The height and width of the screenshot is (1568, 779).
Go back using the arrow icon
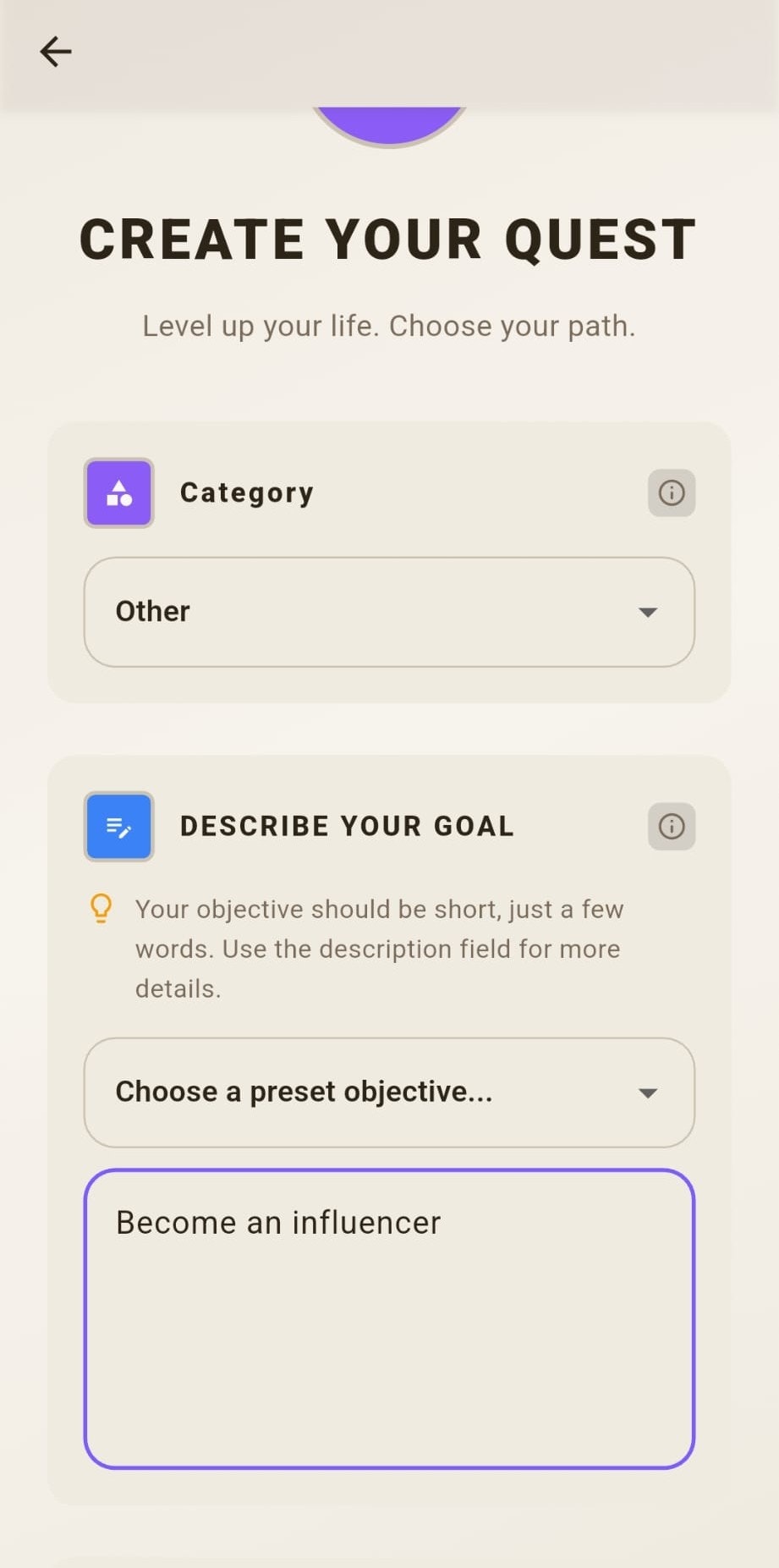point(56,52)
